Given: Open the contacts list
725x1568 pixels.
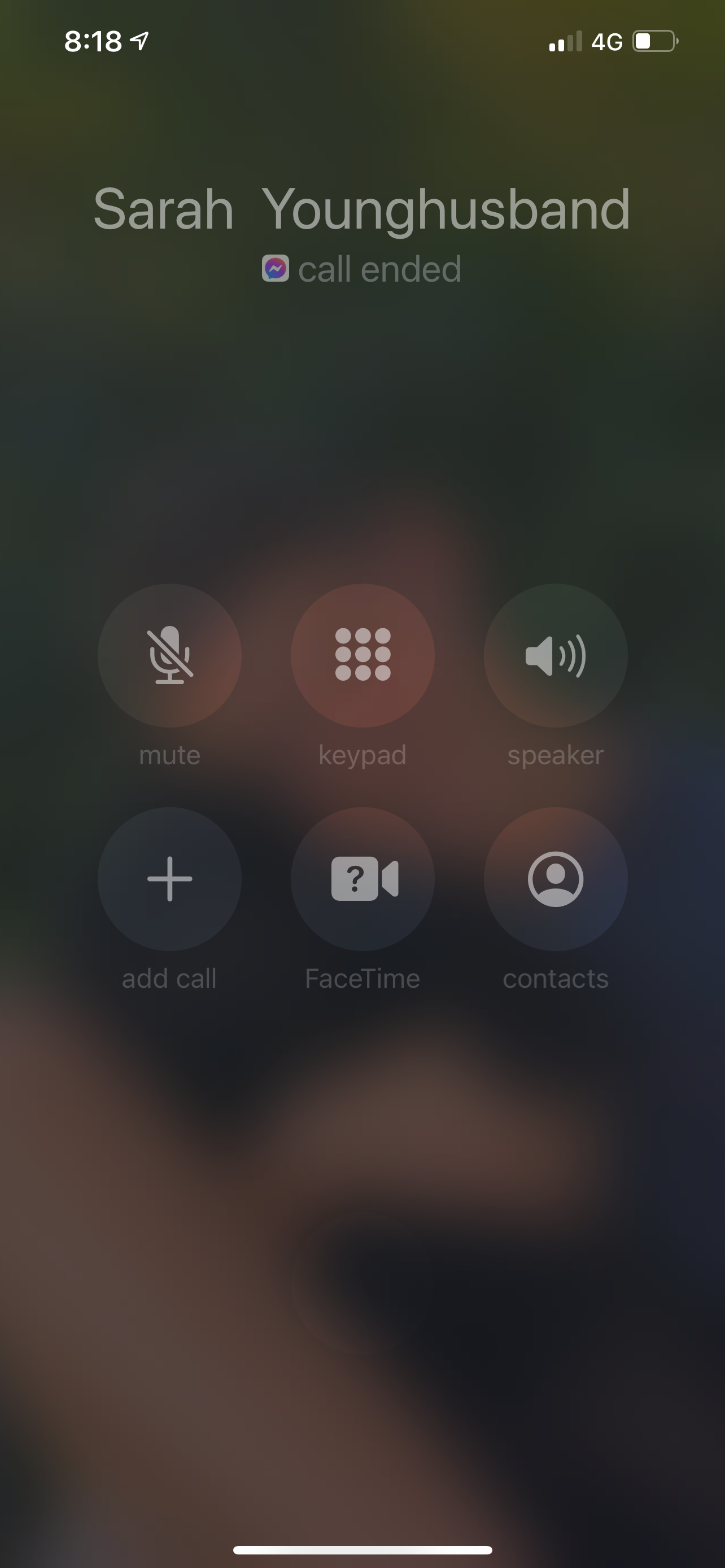Looking at the screenshot, I should (x=555, y=879).
